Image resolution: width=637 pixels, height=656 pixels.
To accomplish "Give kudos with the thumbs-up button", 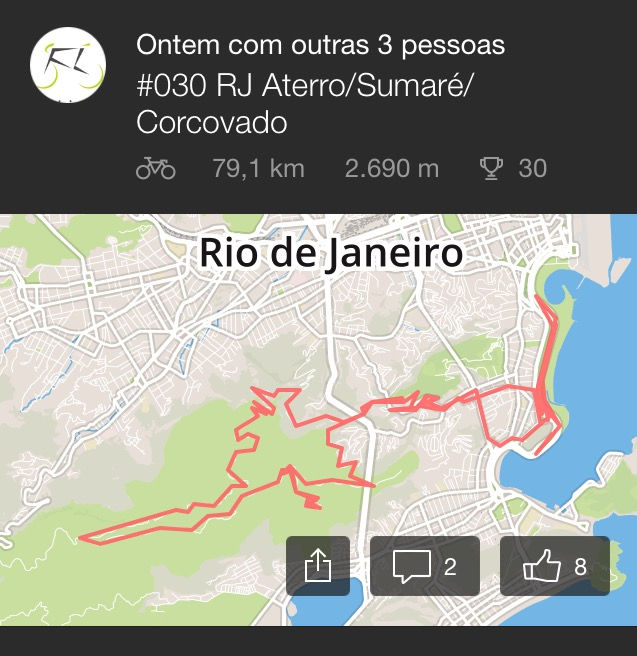I will pos(554,566).
